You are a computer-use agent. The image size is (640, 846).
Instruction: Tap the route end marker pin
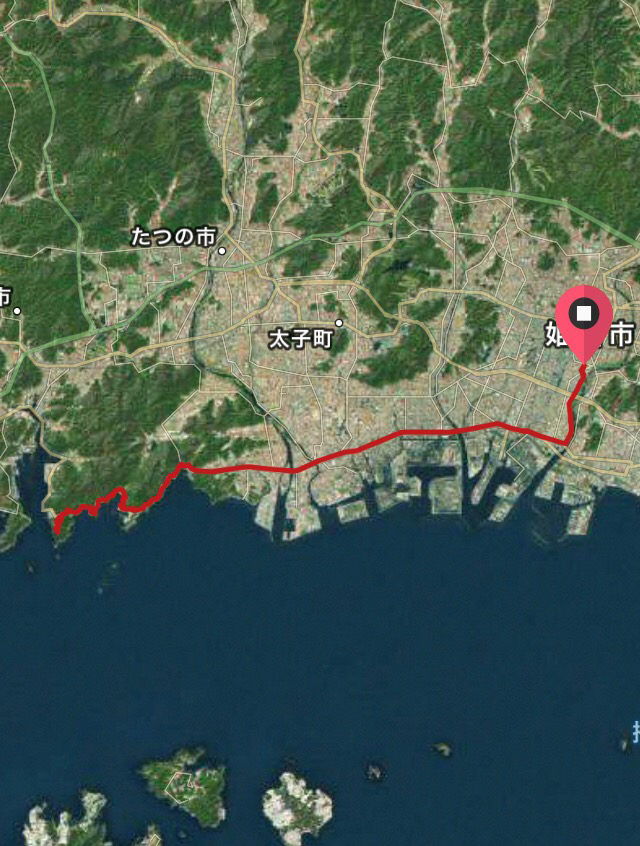click(583, 320)
